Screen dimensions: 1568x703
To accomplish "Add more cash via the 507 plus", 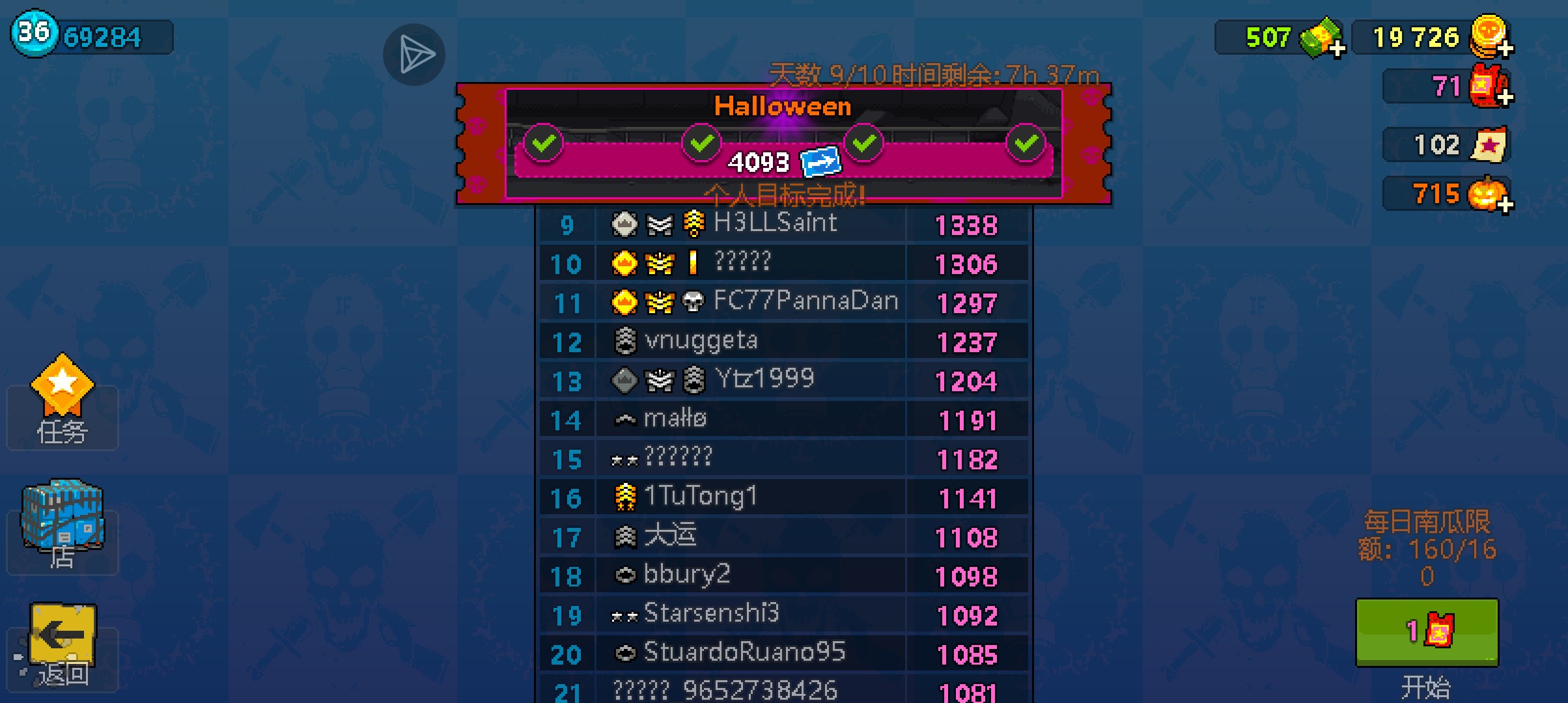I will [x=1337, y=49].
